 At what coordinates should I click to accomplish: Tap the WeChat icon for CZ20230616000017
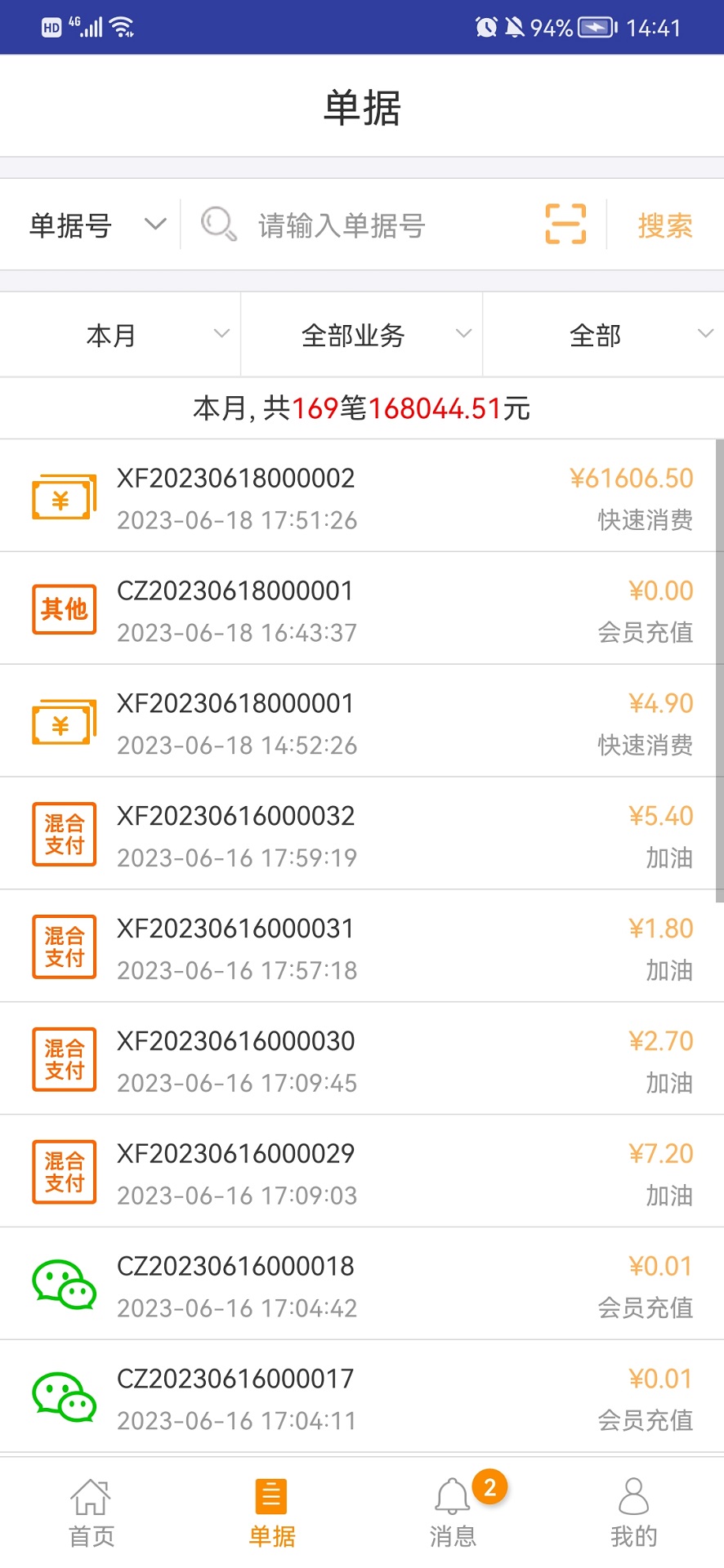(64, 1396)
